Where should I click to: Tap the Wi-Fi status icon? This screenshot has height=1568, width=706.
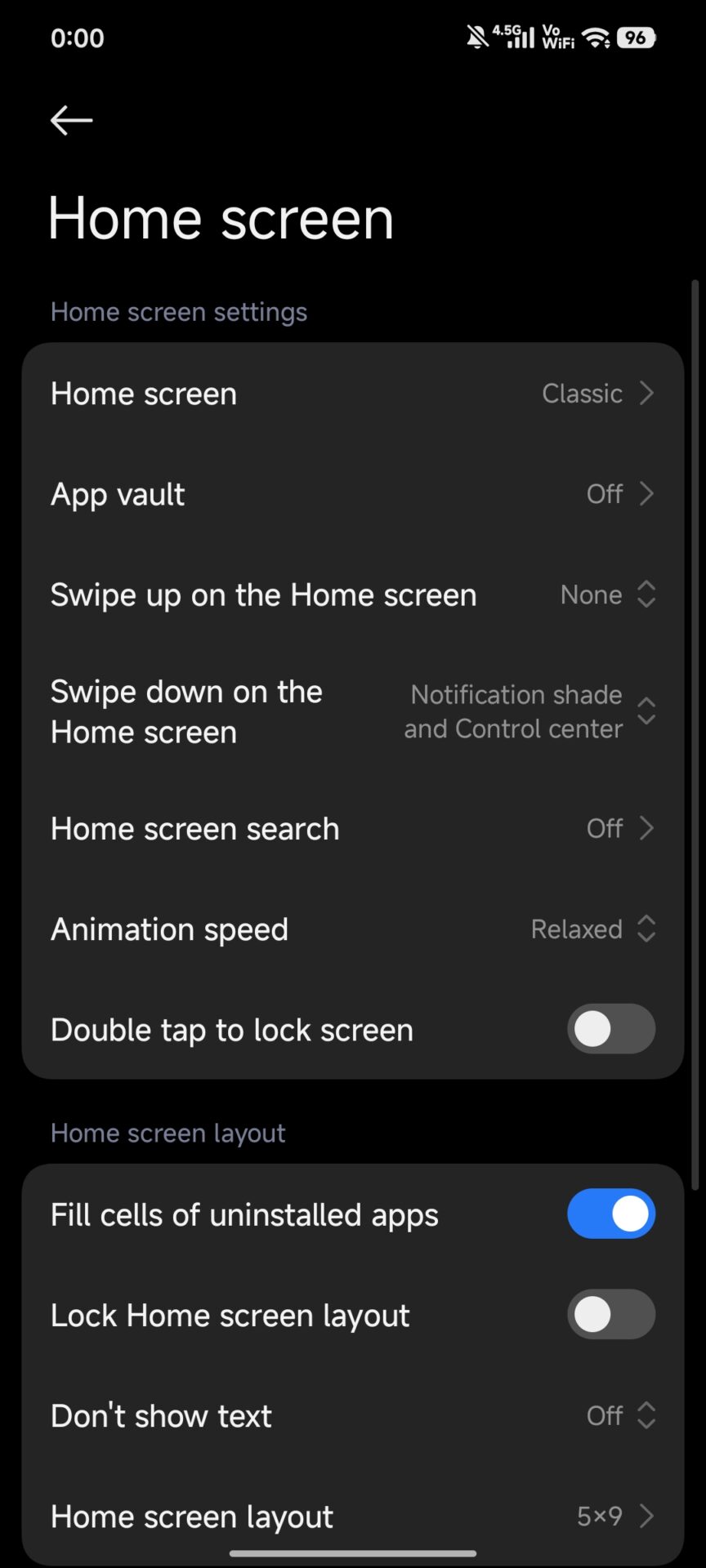point(596,36)
